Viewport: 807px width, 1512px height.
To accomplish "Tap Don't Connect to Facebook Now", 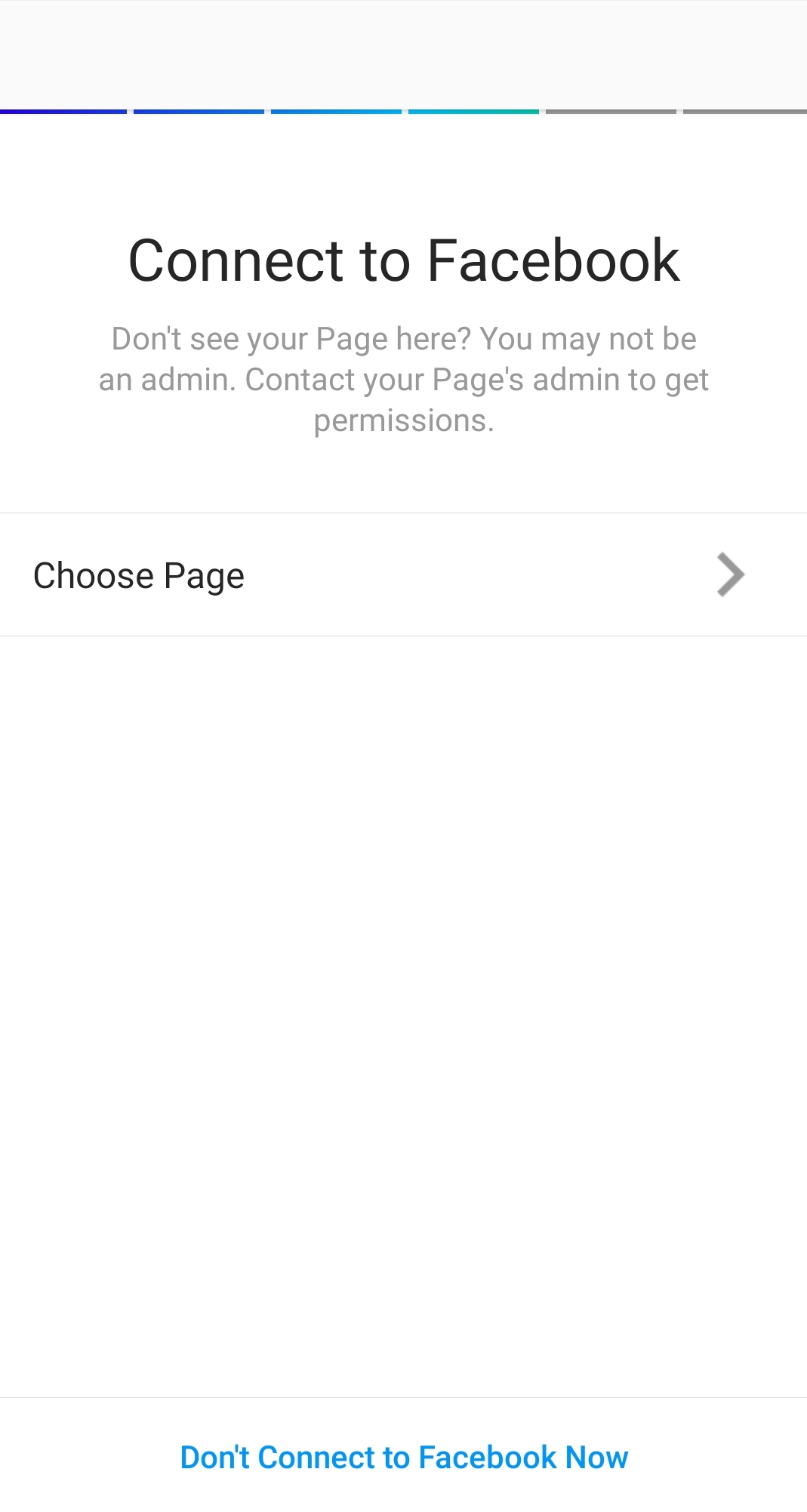I will (x=403, y=1457).
